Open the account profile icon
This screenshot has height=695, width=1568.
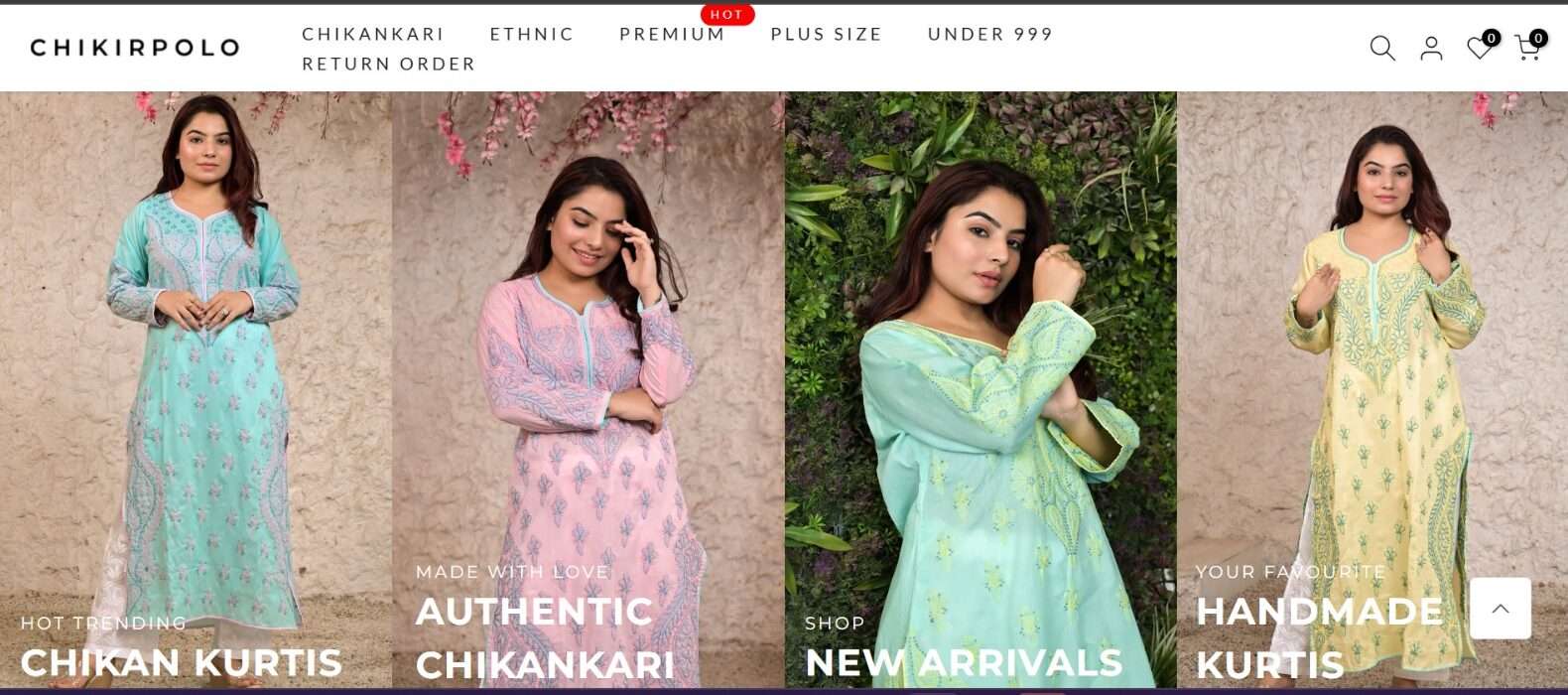[1431, 48]
